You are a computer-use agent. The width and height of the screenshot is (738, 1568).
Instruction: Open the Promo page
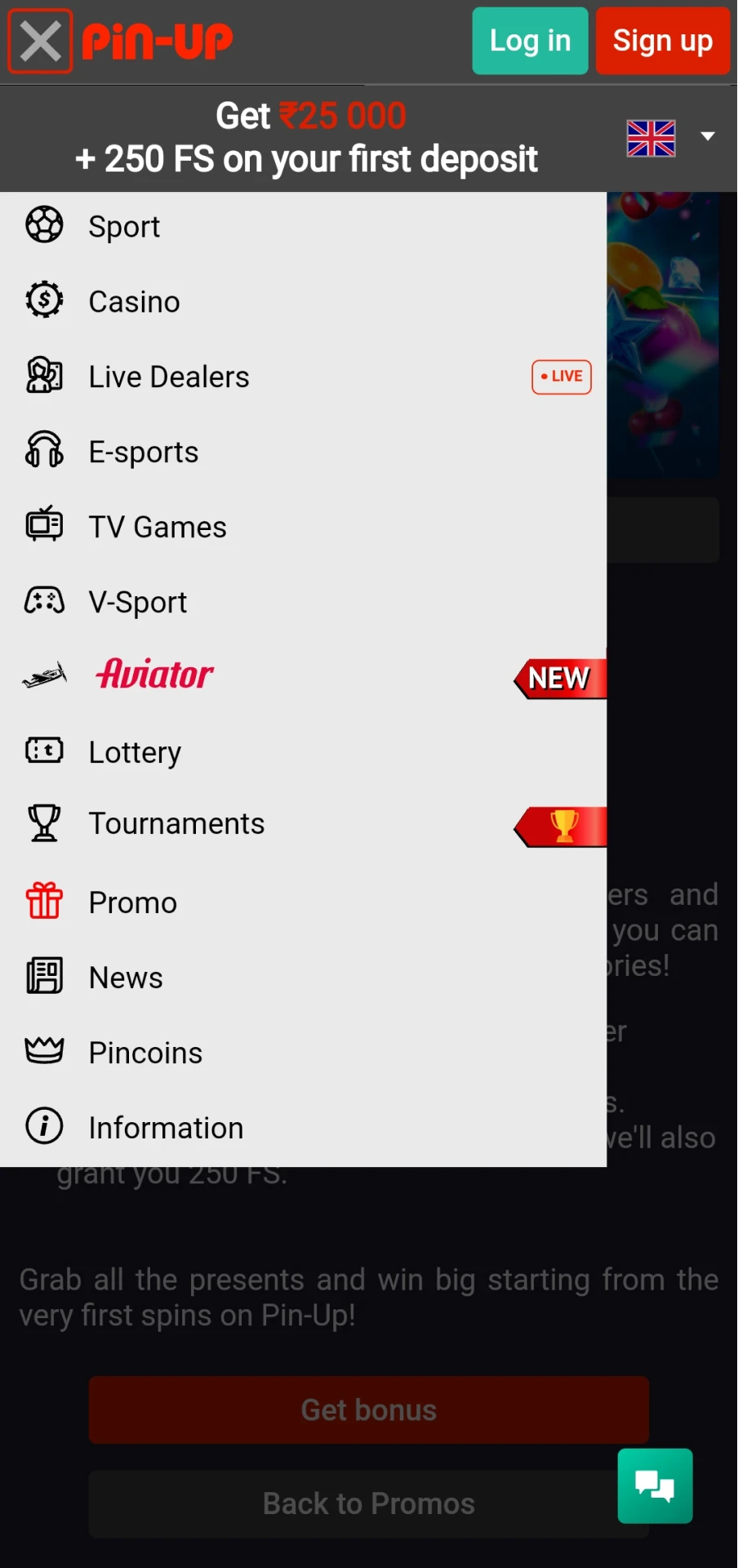[132, 902]
